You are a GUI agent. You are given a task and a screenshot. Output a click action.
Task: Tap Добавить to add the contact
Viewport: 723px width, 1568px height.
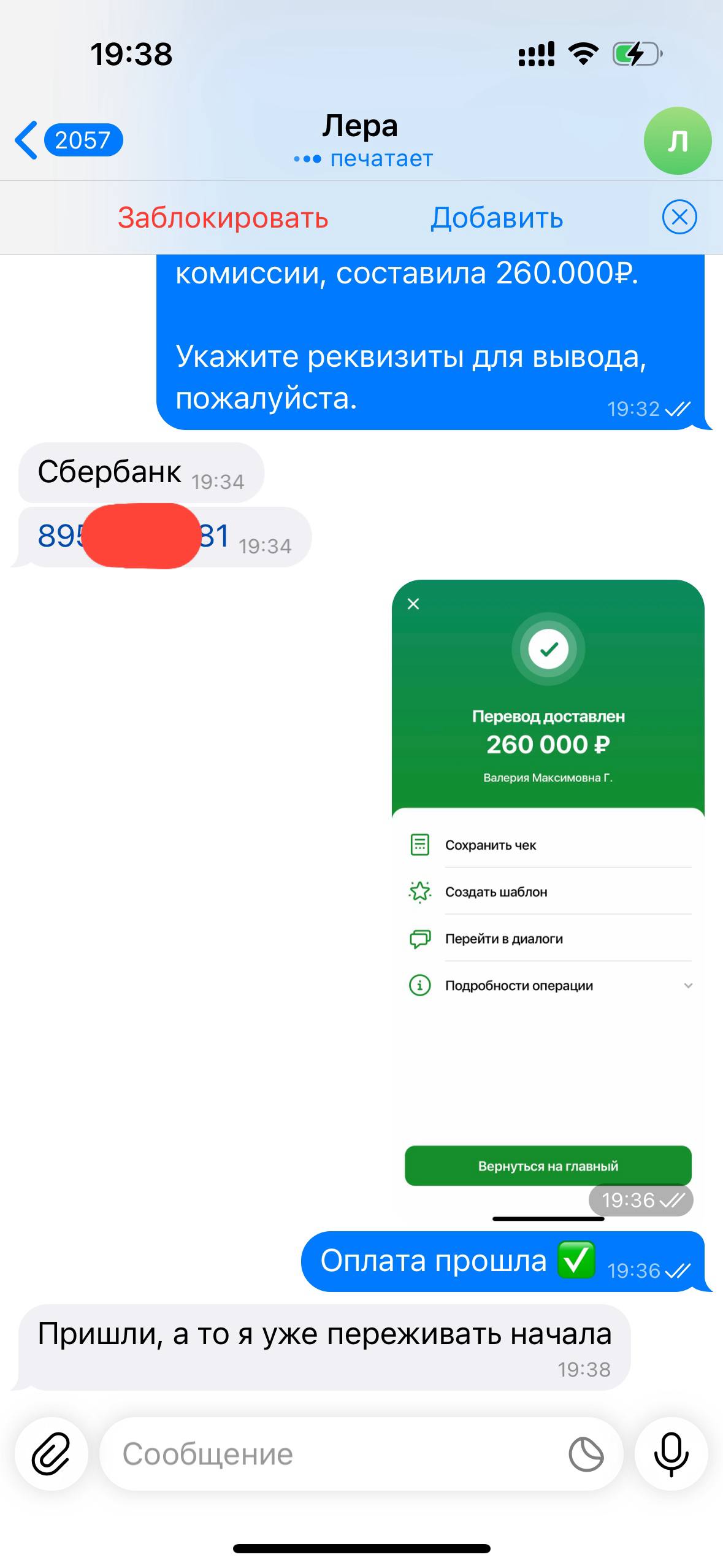coord(497,218)
